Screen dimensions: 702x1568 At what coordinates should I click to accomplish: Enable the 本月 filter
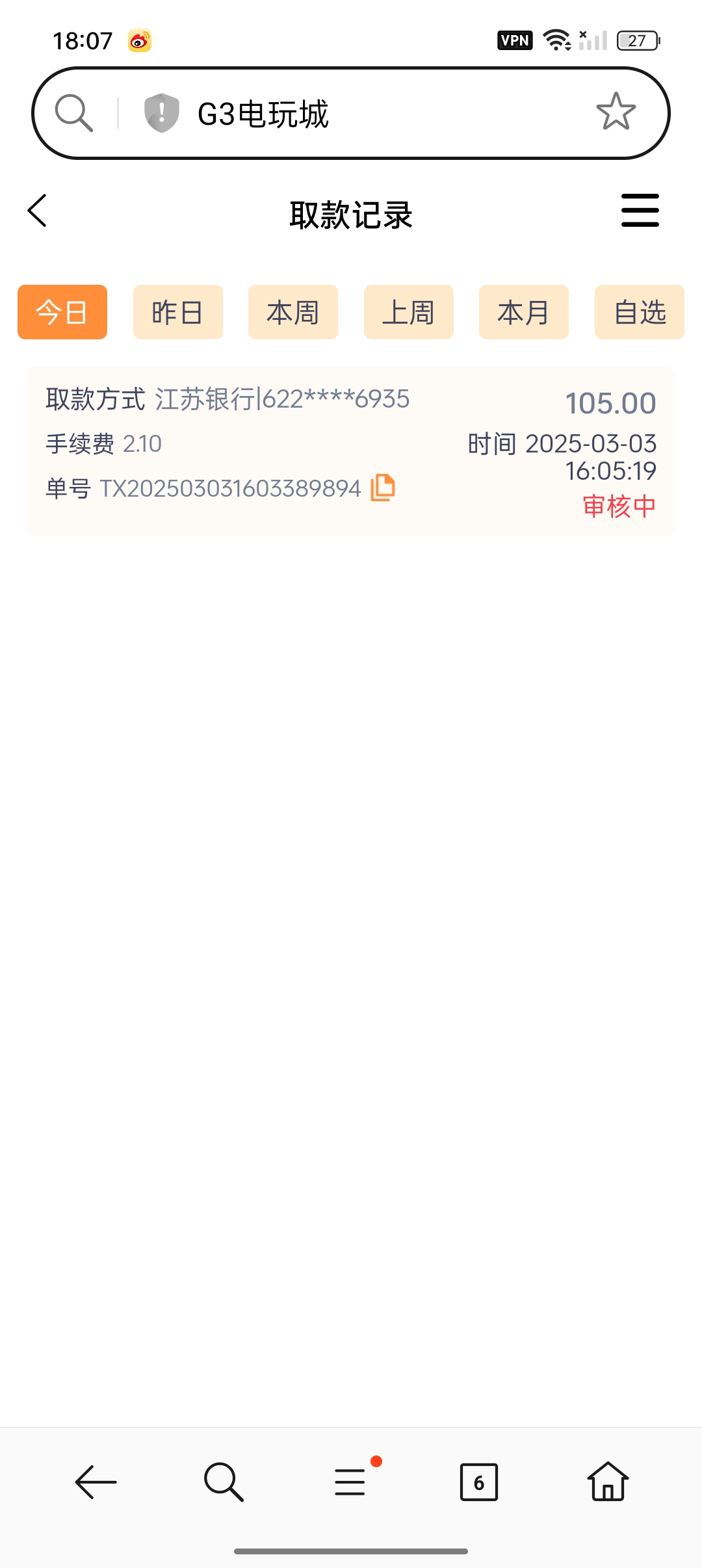(x=523, y=312)
